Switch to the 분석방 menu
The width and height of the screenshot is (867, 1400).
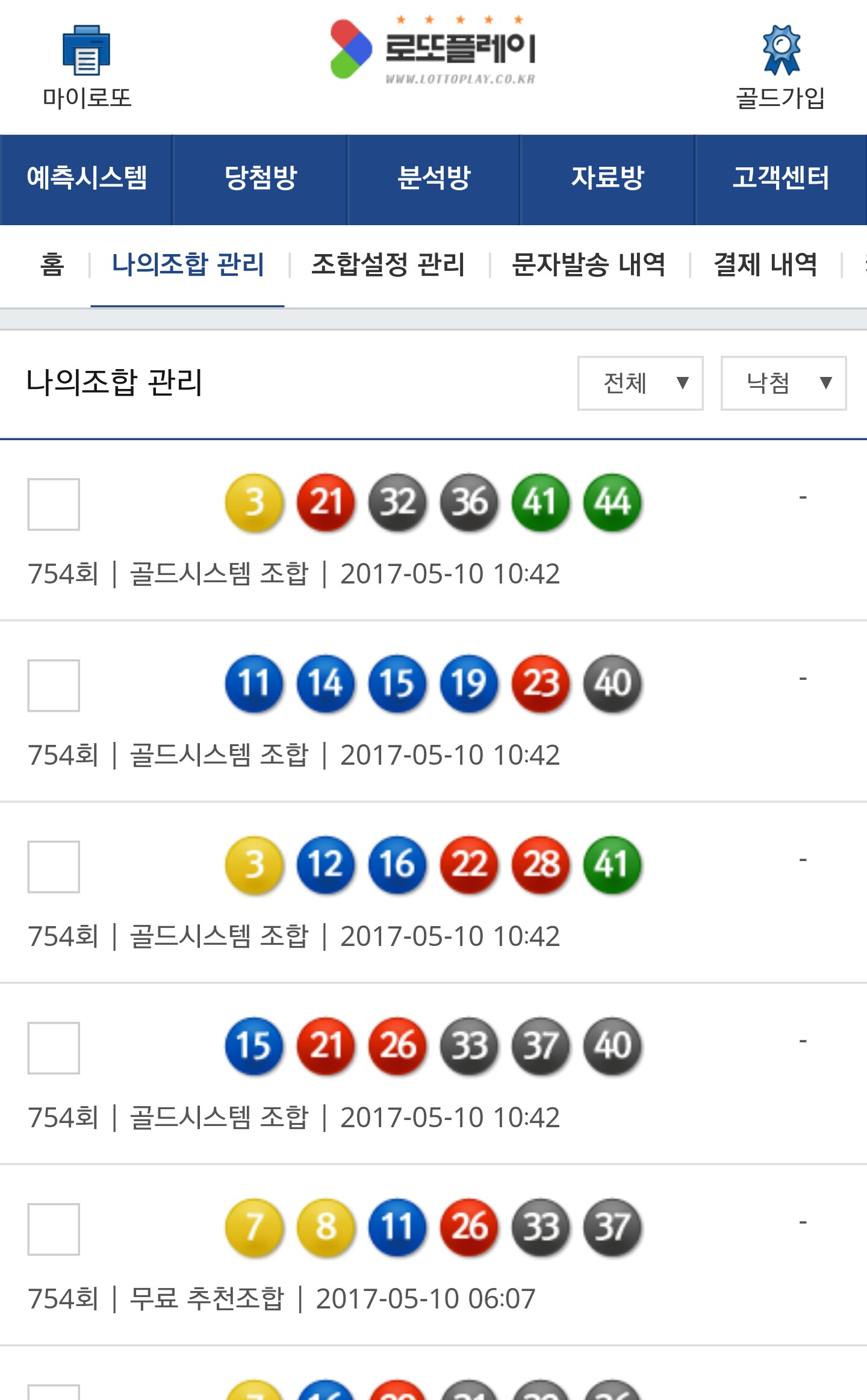click(x=433, y=179)
